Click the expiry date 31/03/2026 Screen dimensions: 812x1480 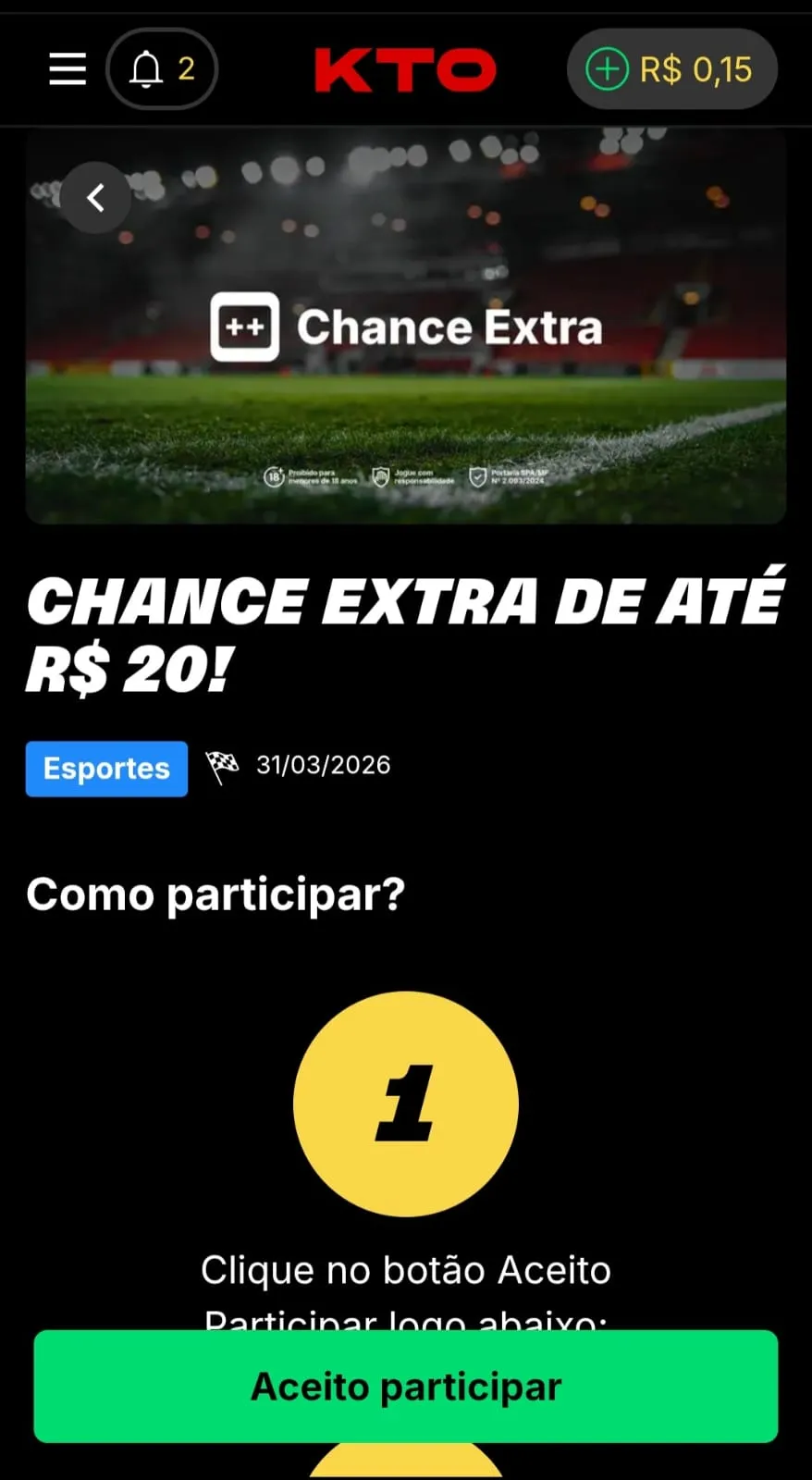coord(322,765)
